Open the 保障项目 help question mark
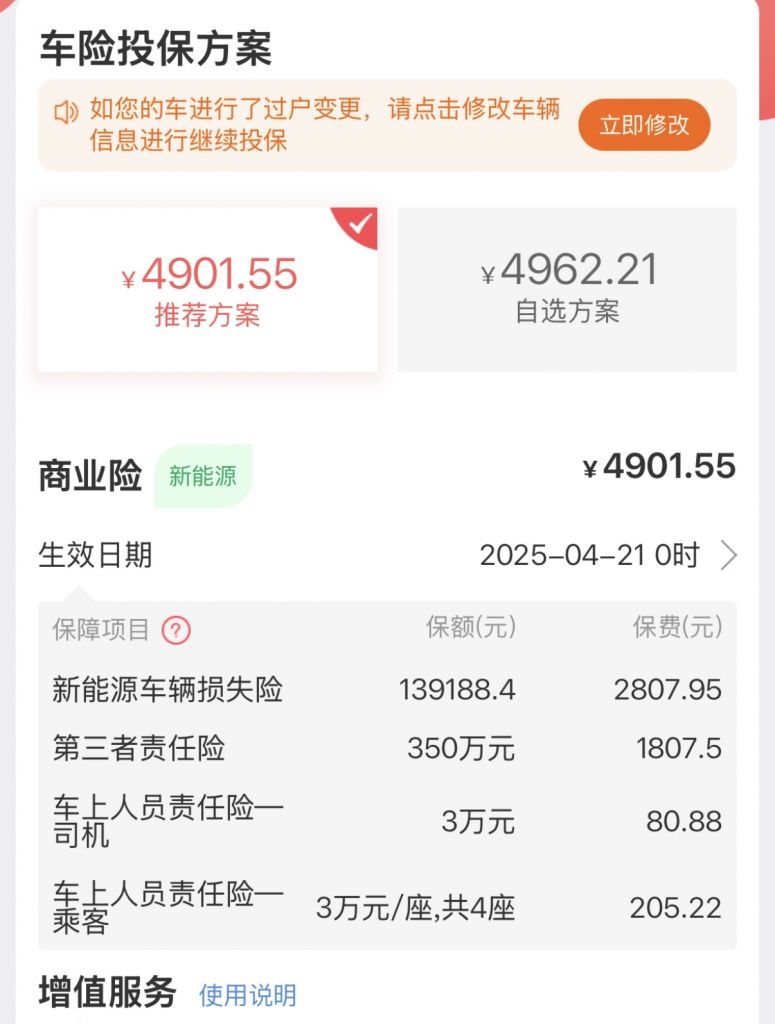The width and height of the screenshot is (775, 1024). tap(176, 630)
